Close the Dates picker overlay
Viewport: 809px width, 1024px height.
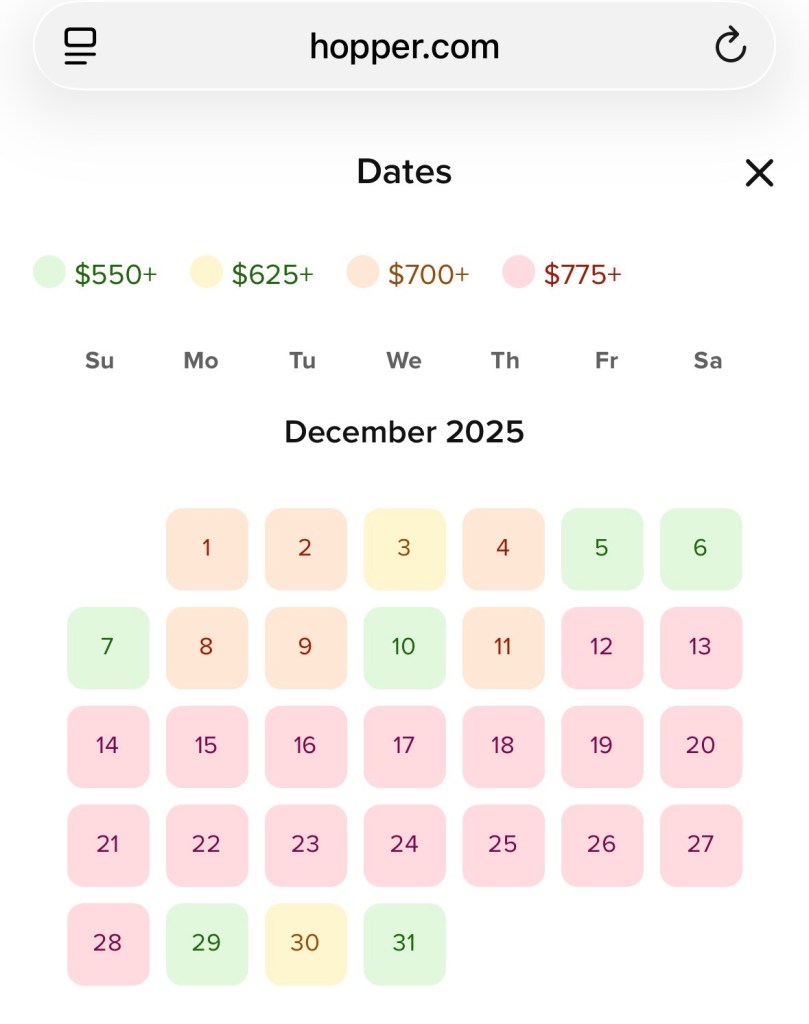point(759,172)
